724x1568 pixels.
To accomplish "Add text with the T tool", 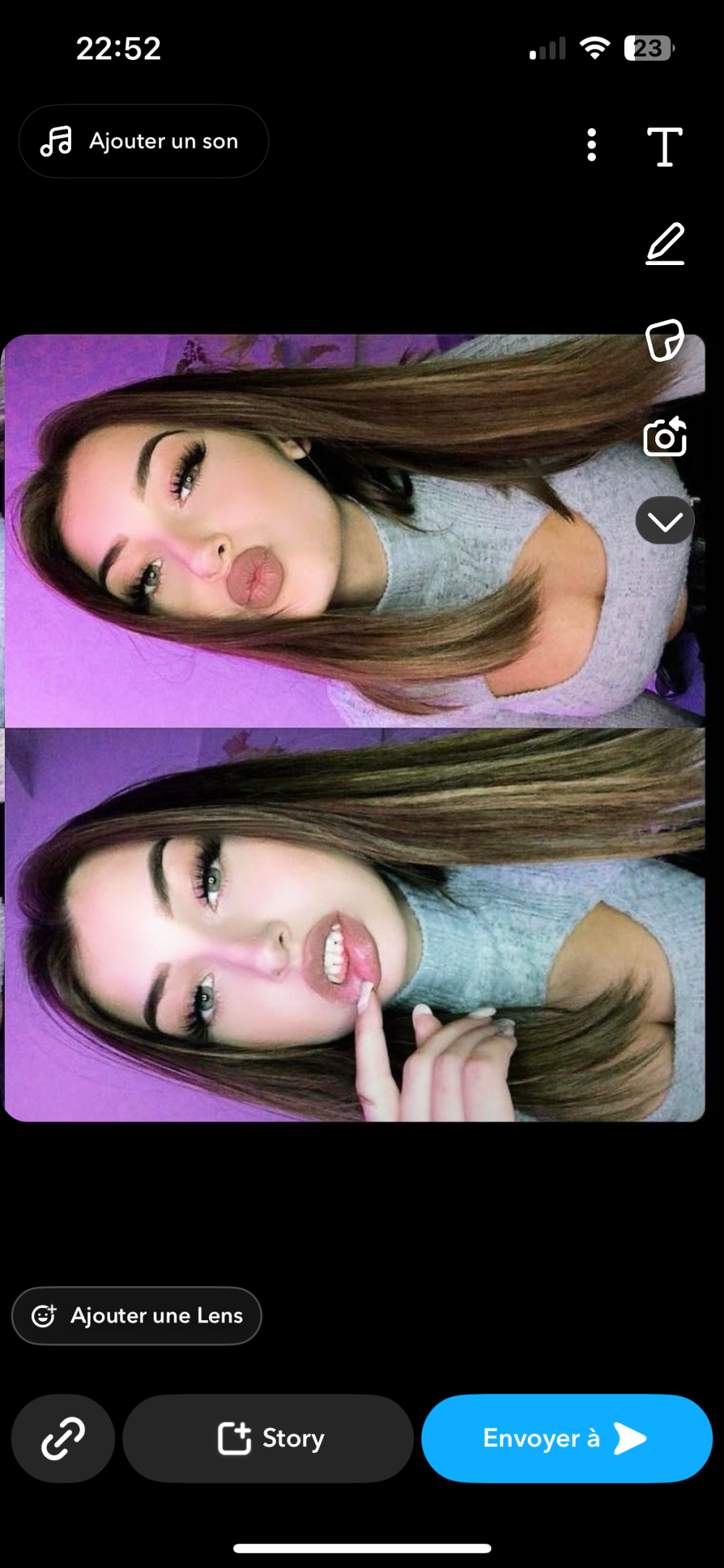I will point(665,147).
